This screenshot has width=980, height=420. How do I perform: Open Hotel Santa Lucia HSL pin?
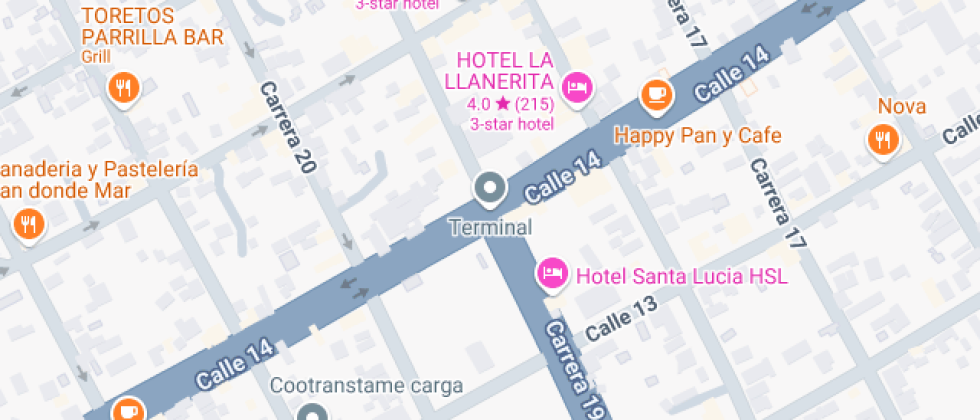point(552,273)
